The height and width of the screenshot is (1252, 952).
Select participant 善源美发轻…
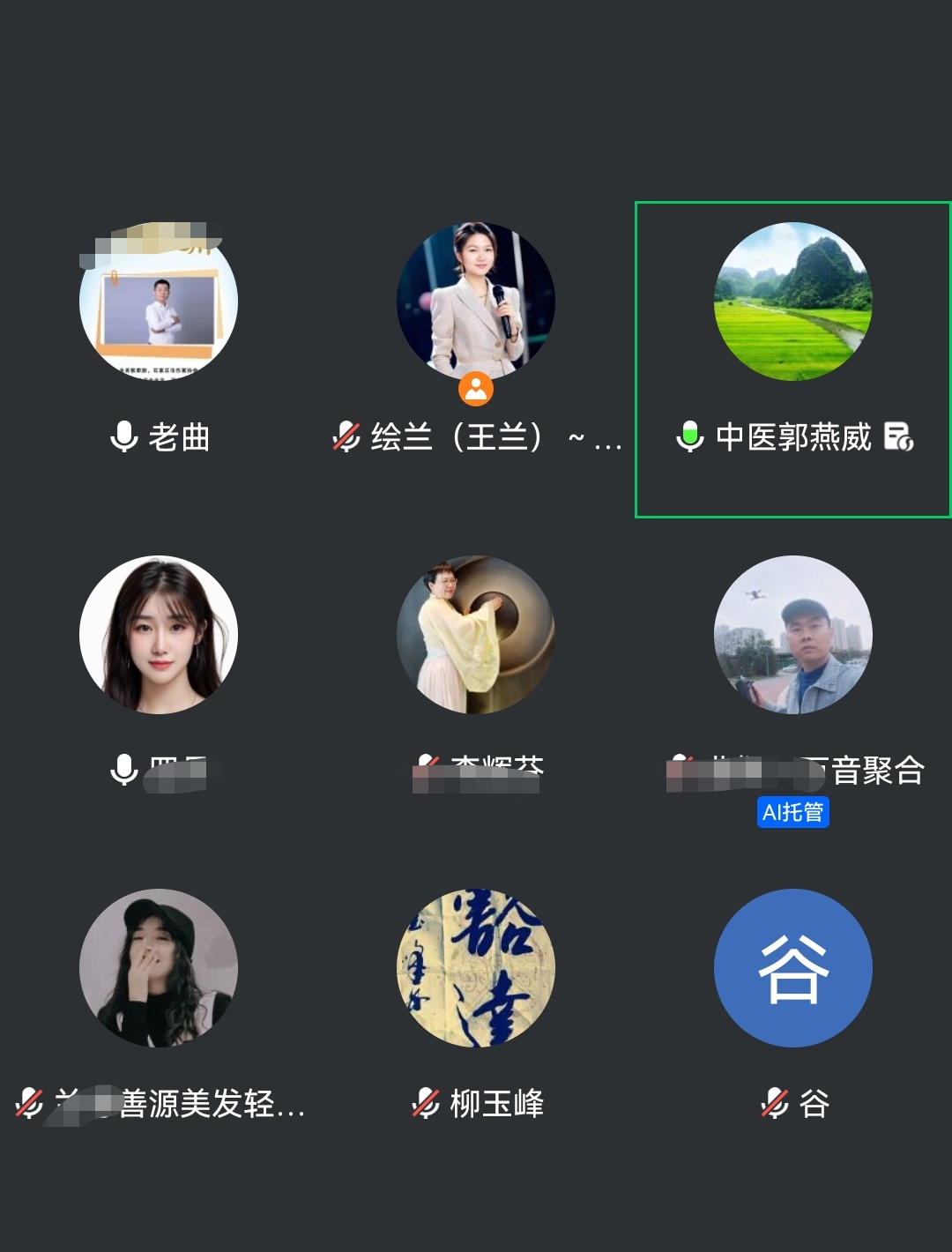point(159,968)
